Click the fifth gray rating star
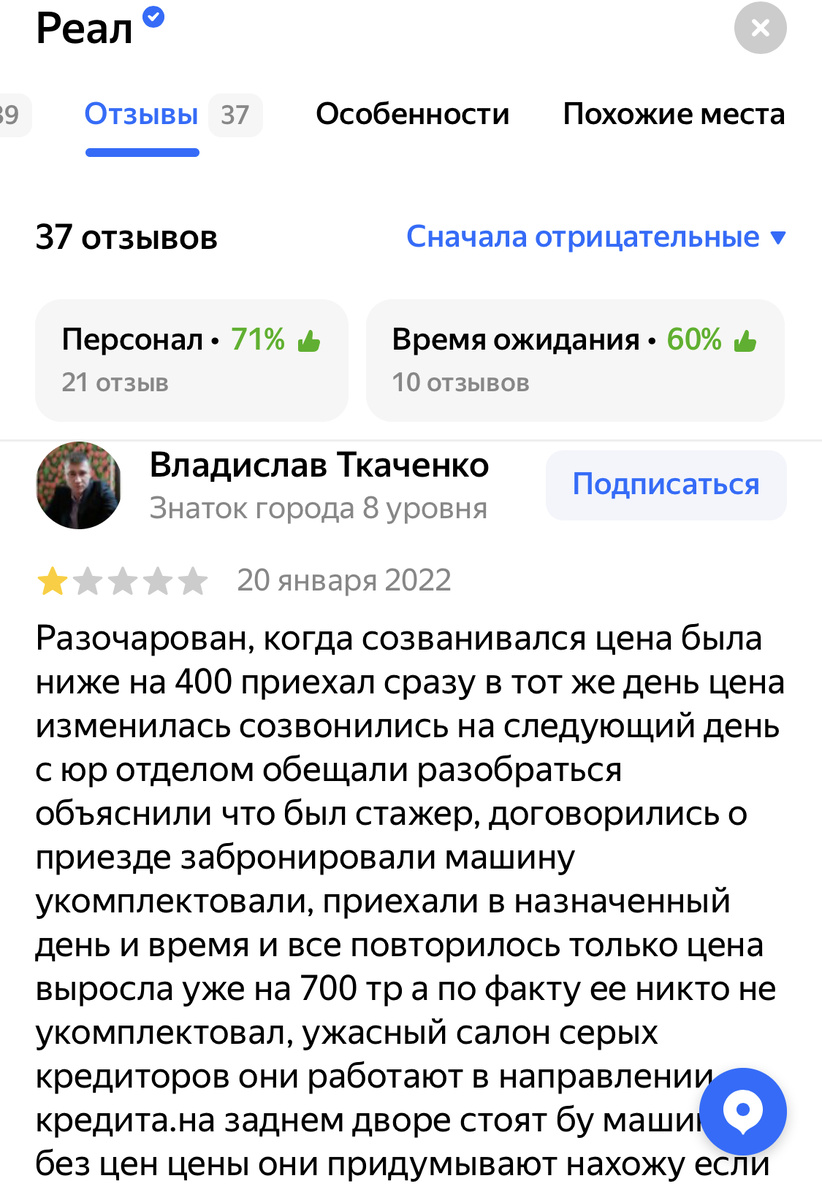The height and width of the screenshot is (1200, 822). coord(192,579)
